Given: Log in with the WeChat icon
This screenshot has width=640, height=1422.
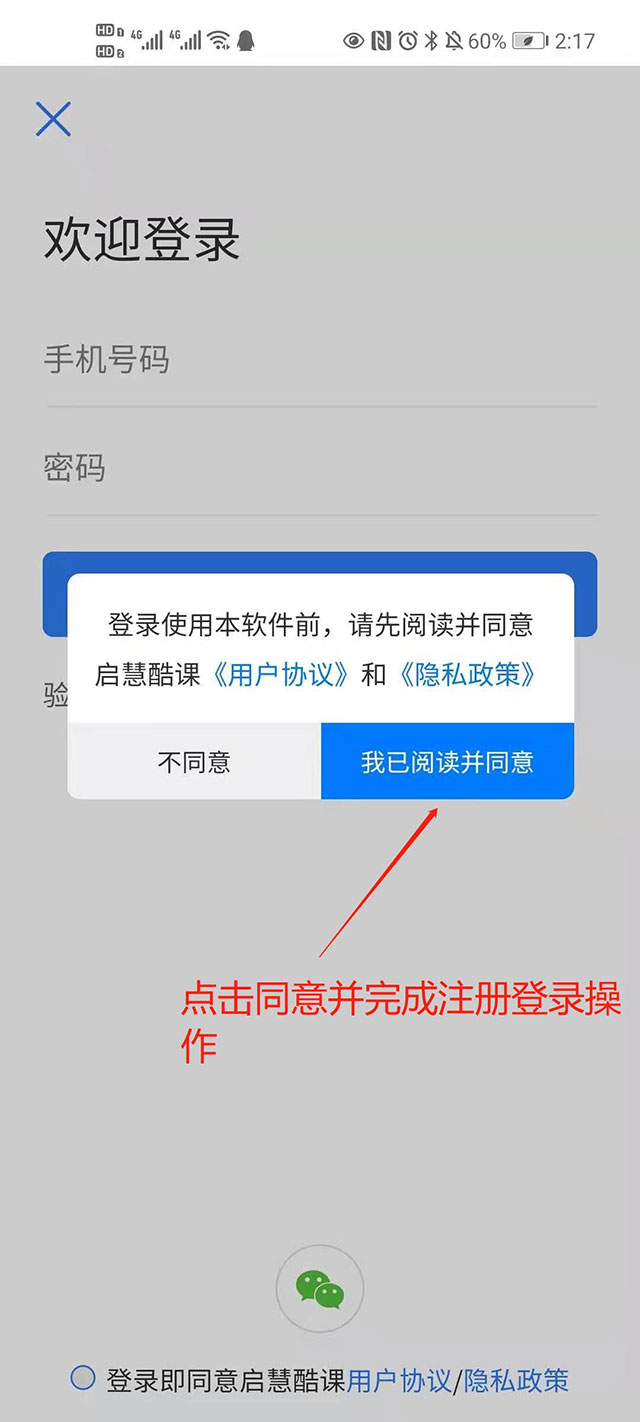Looking at the screenshot, I should point(320,1289).
